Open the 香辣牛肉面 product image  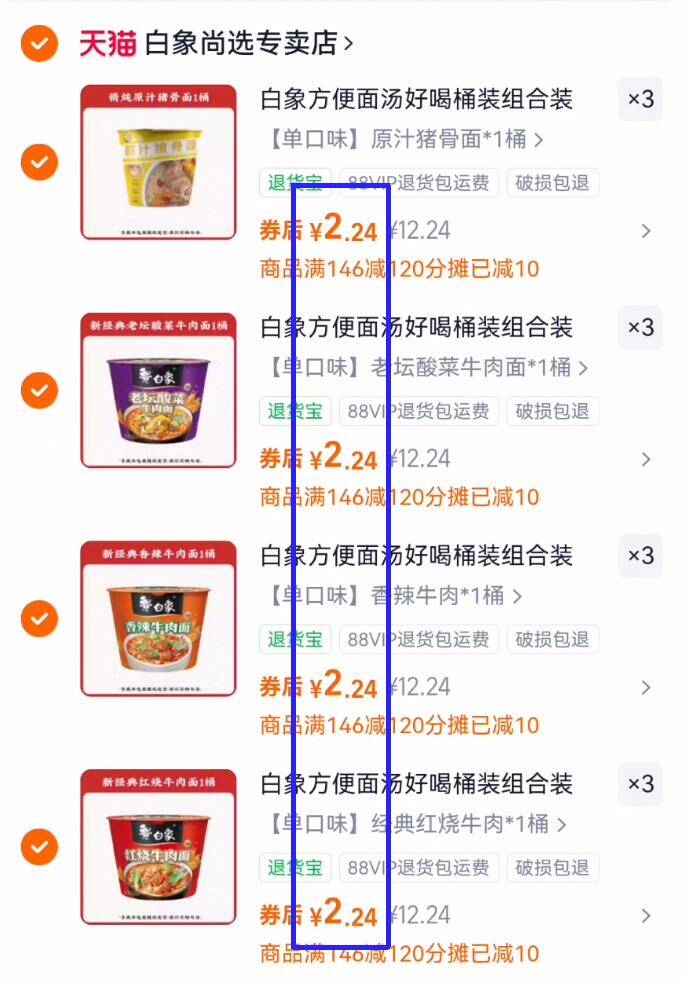click(158, 618)
